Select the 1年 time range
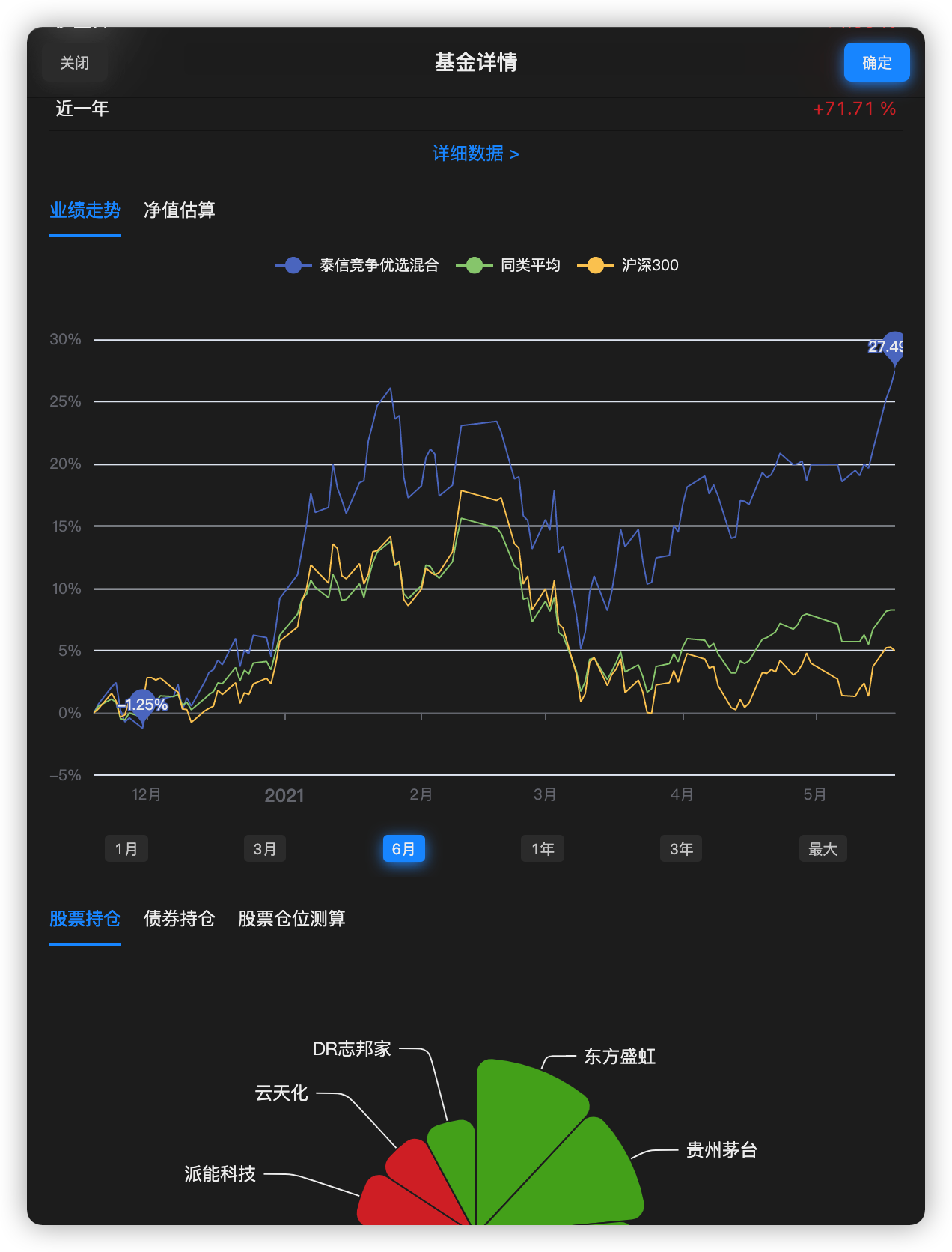Image resolution: width=952 pixels, height=1252 pixels. (x=542, y=848)
